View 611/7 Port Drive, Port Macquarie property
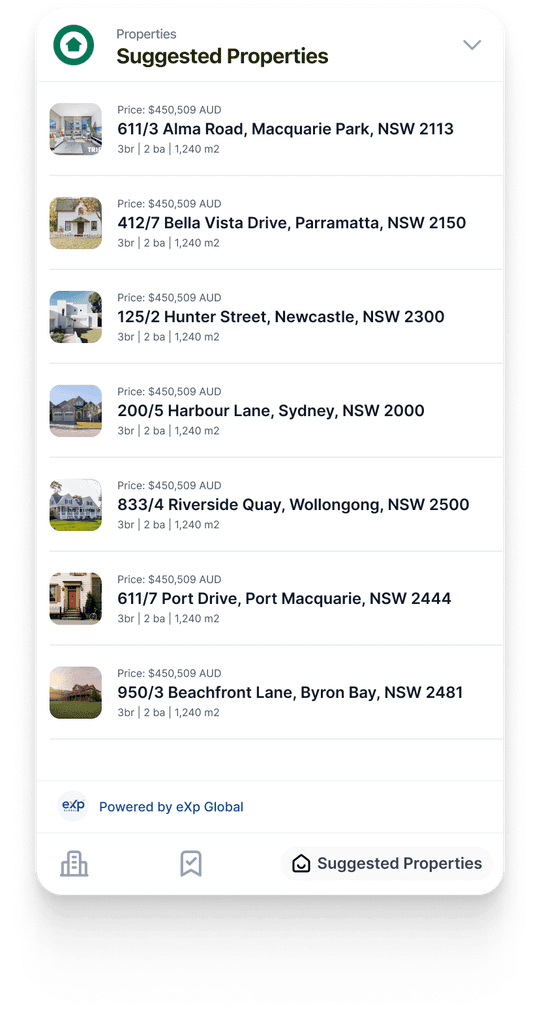 tap(270, 599)
